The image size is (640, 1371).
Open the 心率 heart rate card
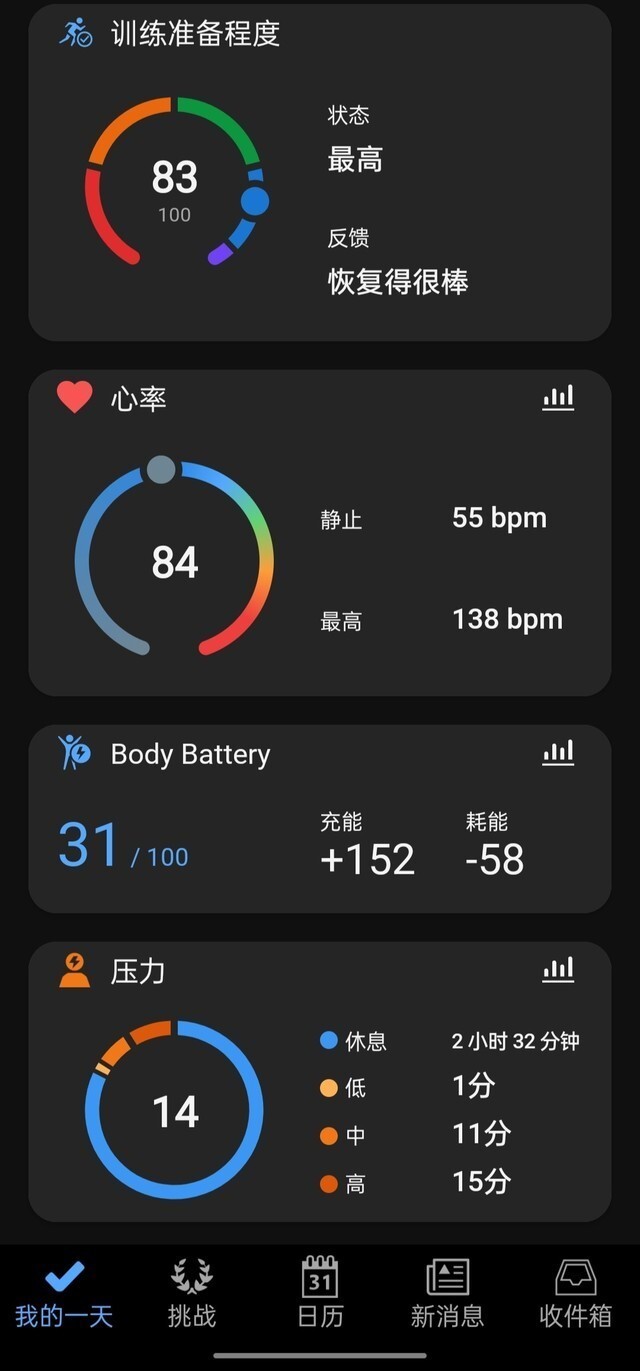tap(319, 532)
